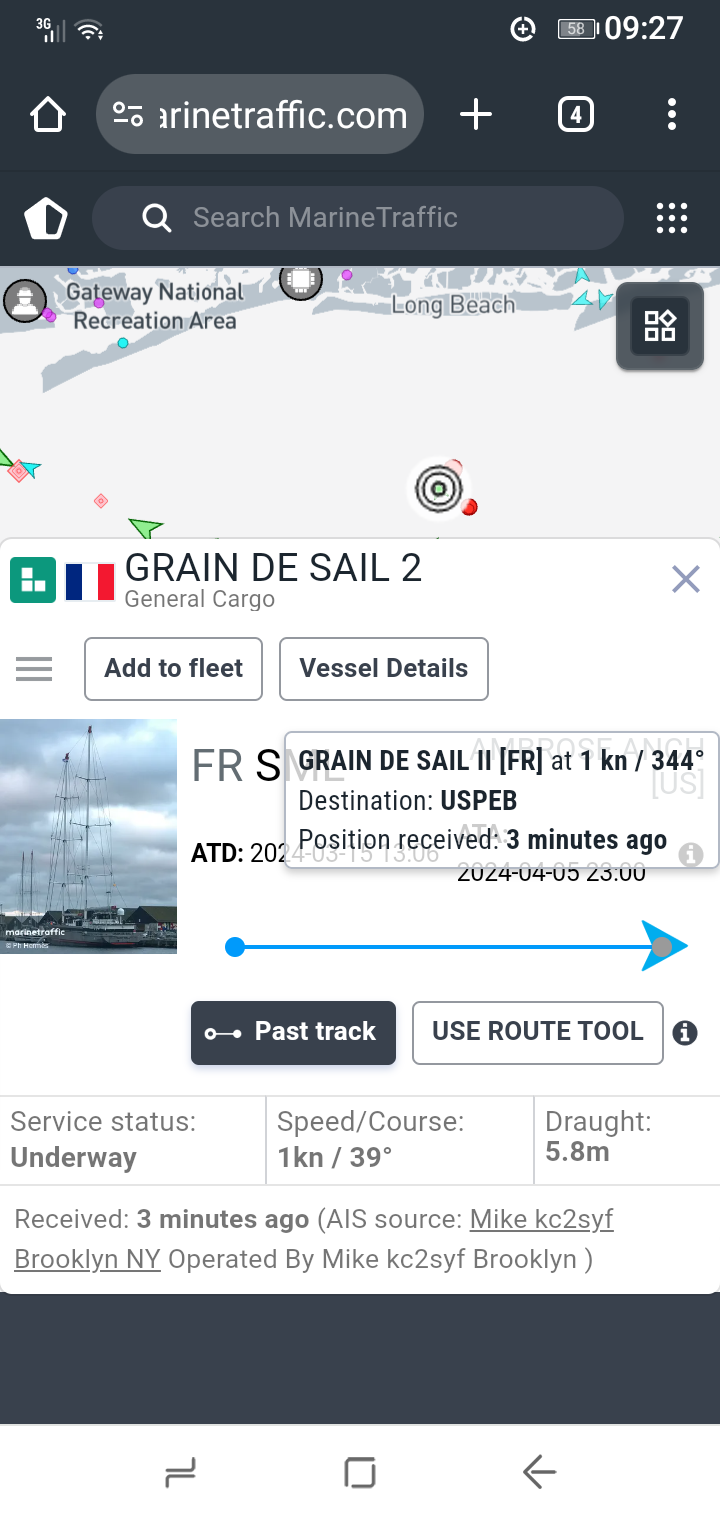Screen dimensions: 720x1520
Task: Open the vessel panel hamburger menu
Action: (34, 669)
